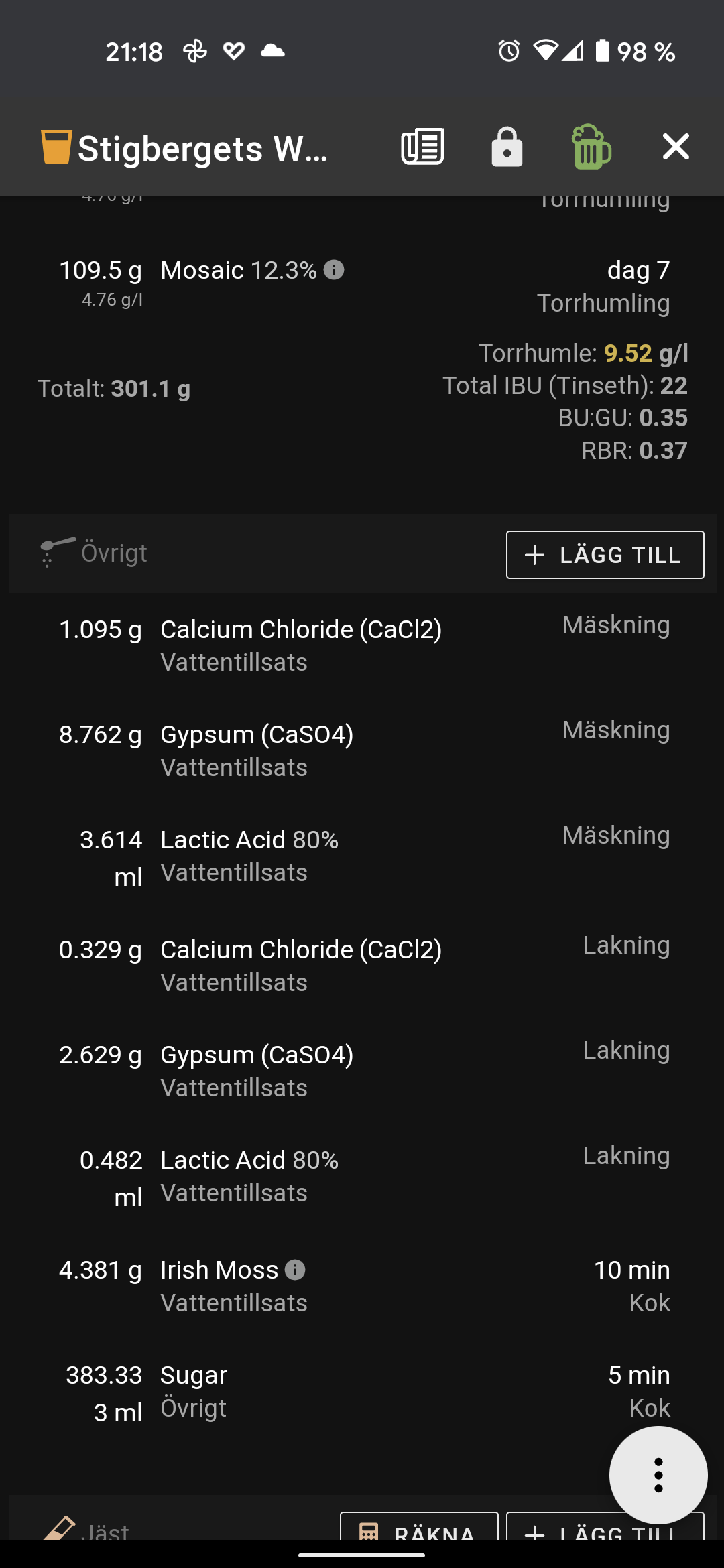The image size is (724, 1568).
Task: Open the recipe notes newspaper icon
Action: [422, 146]
